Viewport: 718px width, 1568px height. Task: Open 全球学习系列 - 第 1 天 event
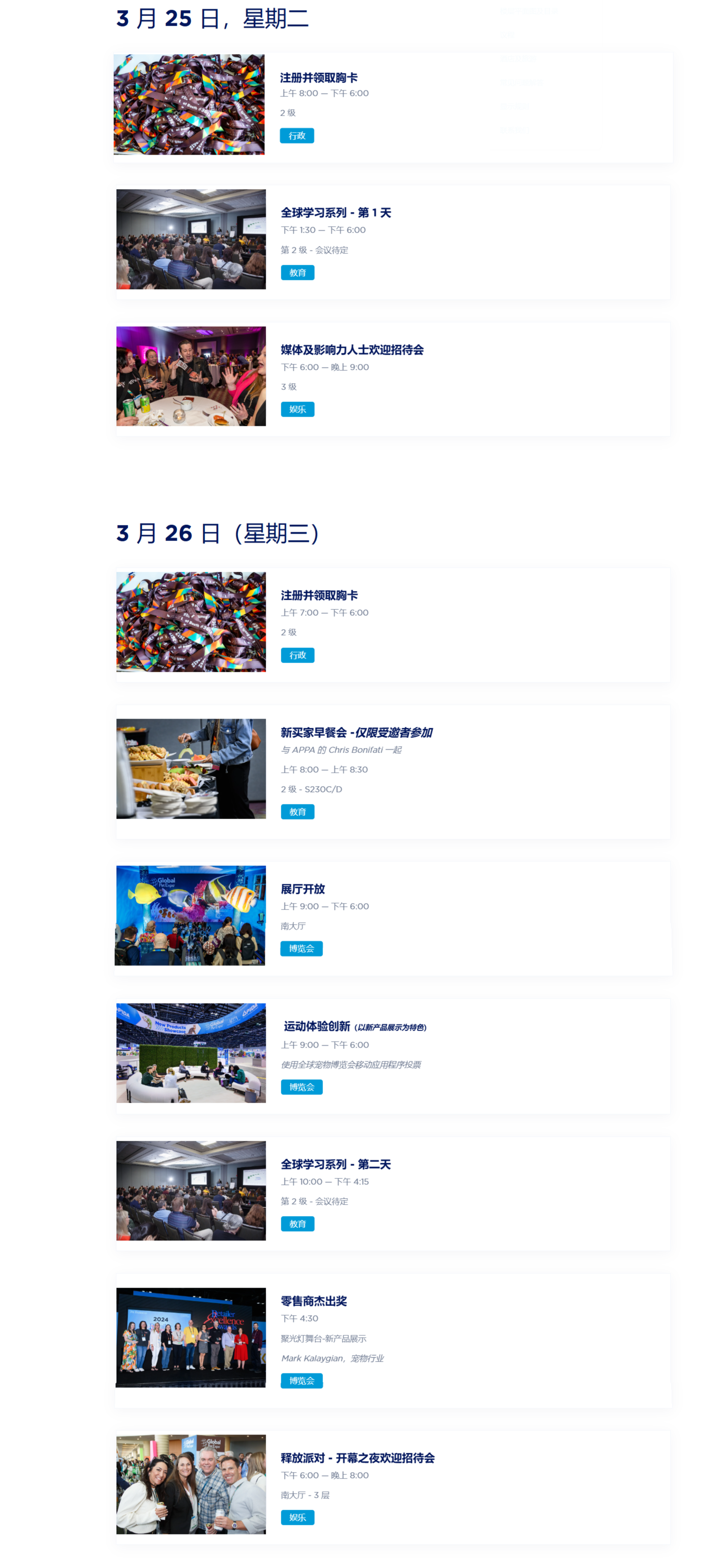click(x=335, y=212)
